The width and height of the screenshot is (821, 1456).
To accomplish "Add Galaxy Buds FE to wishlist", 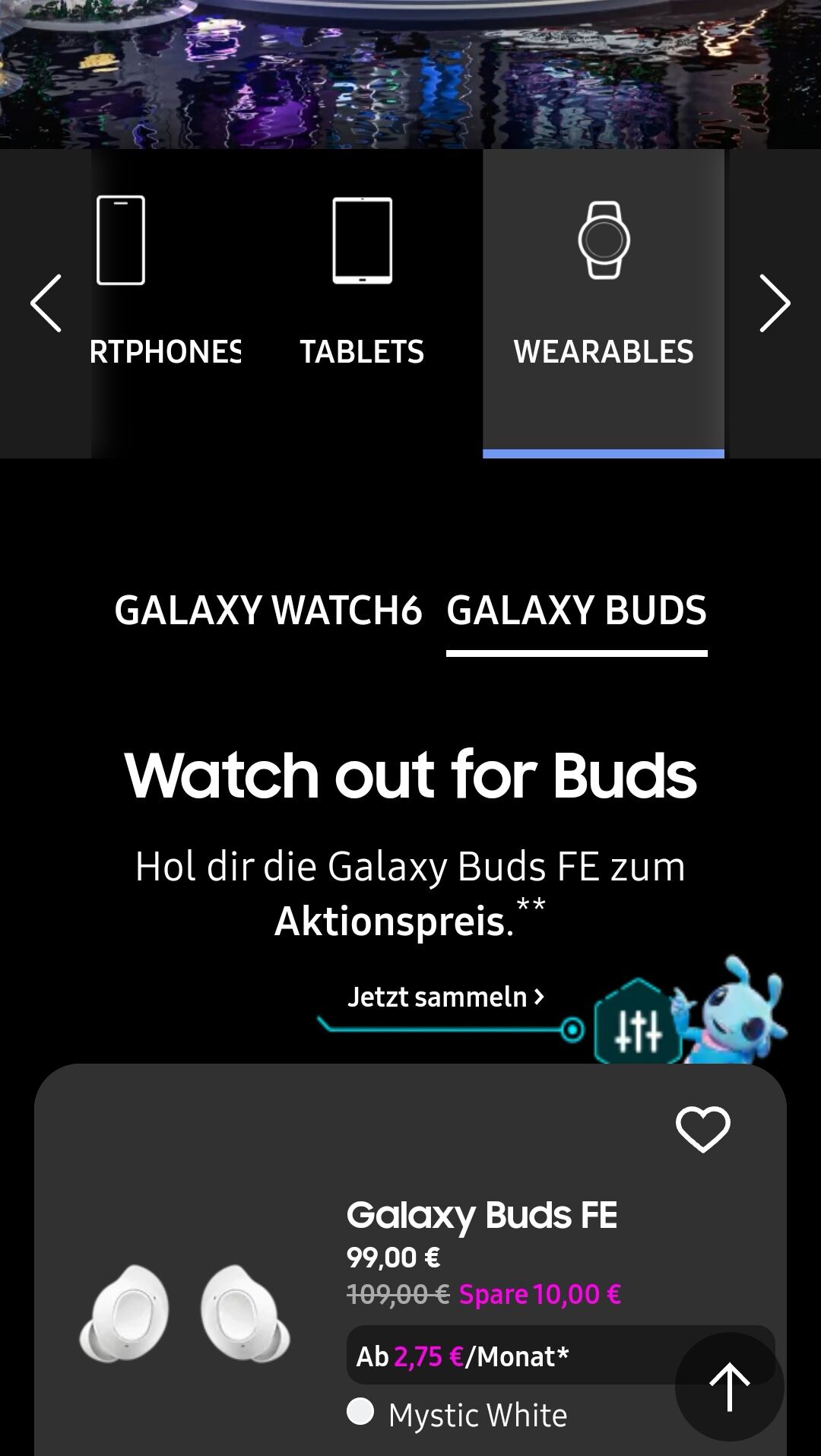I will (x=703, y=1129).
